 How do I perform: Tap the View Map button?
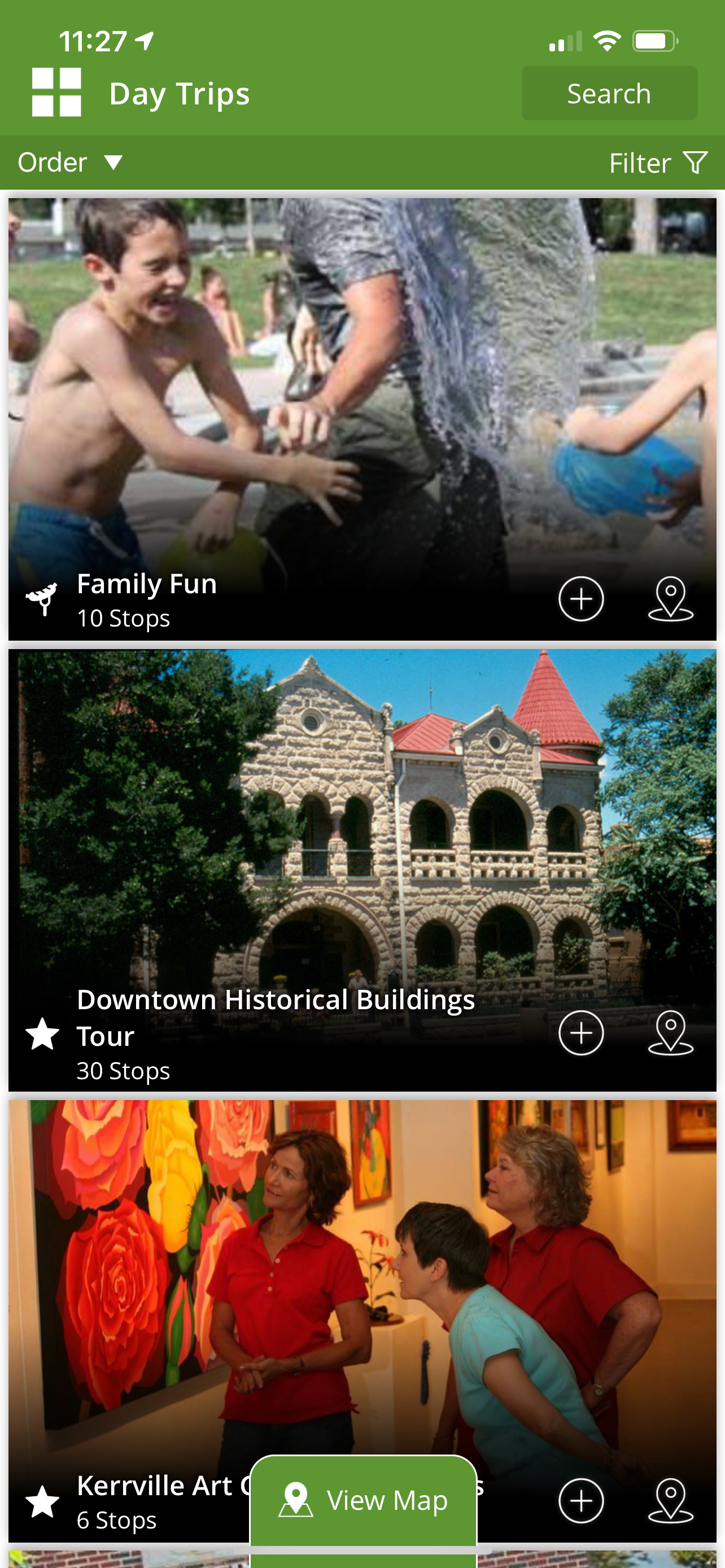click(x=364, y=1500)
